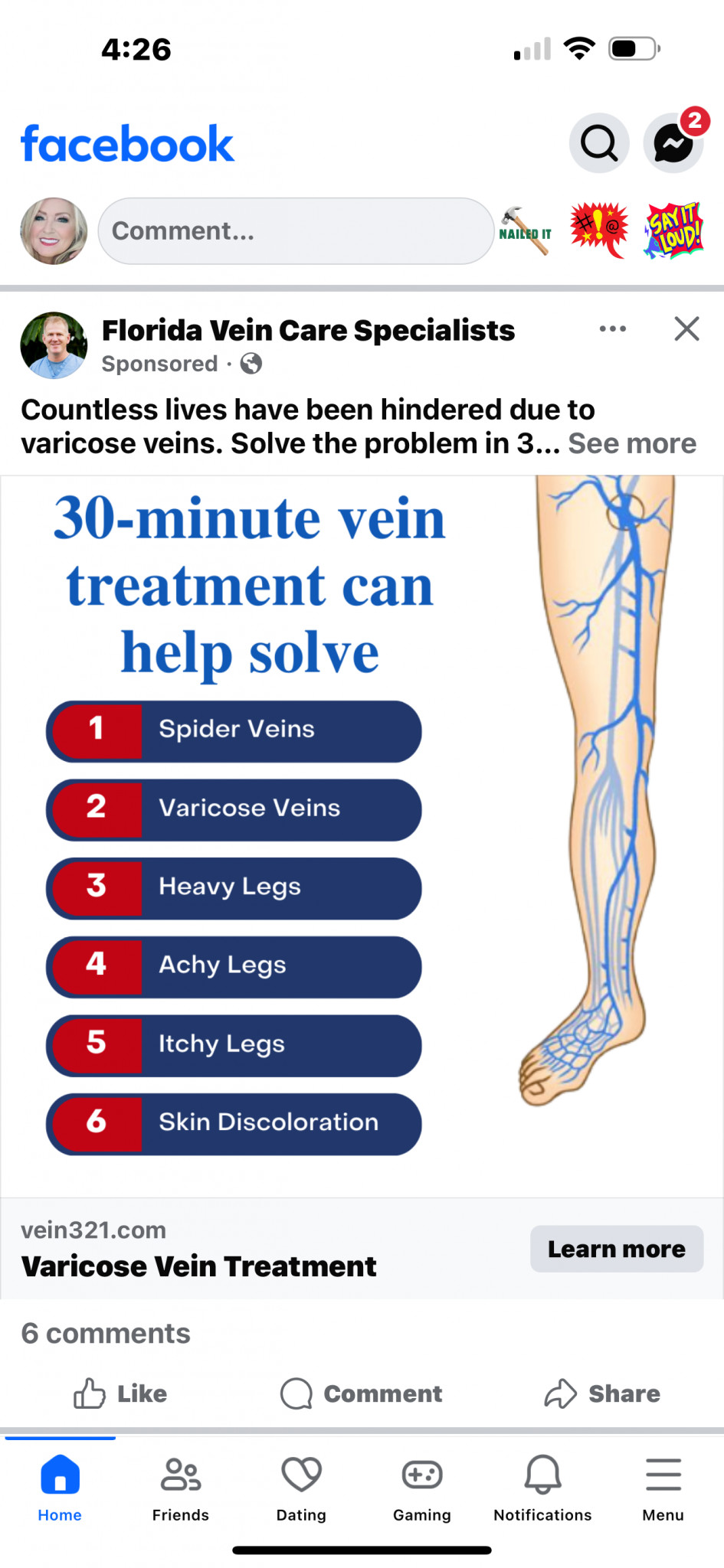Expand post text with See more
The height and width of the screenshot is (1568, 724).
[x=632, y=443]
